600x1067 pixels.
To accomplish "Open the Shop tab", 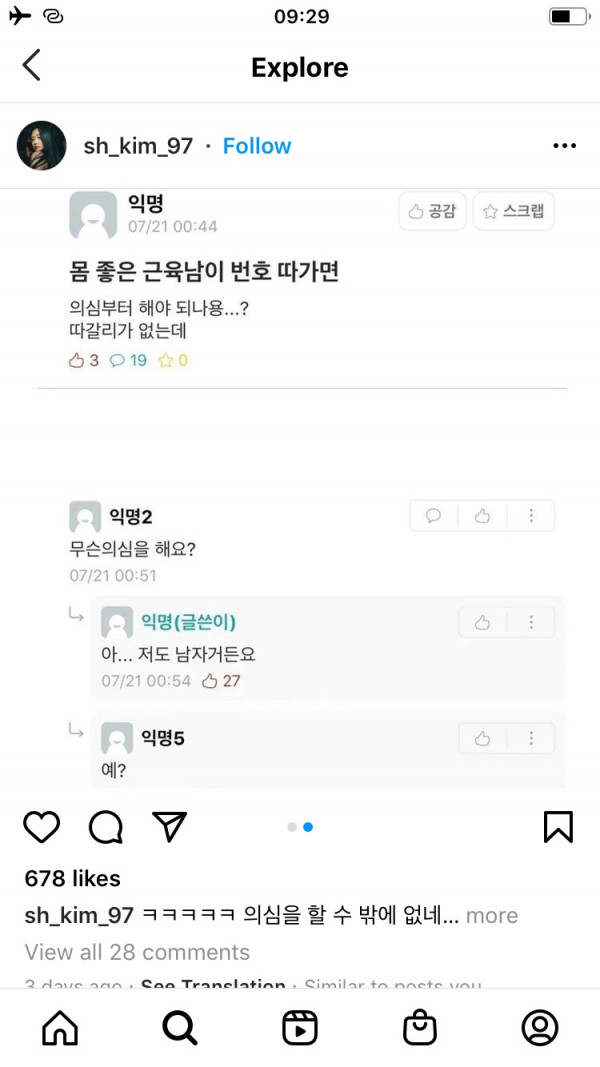I will [420, 1028].
